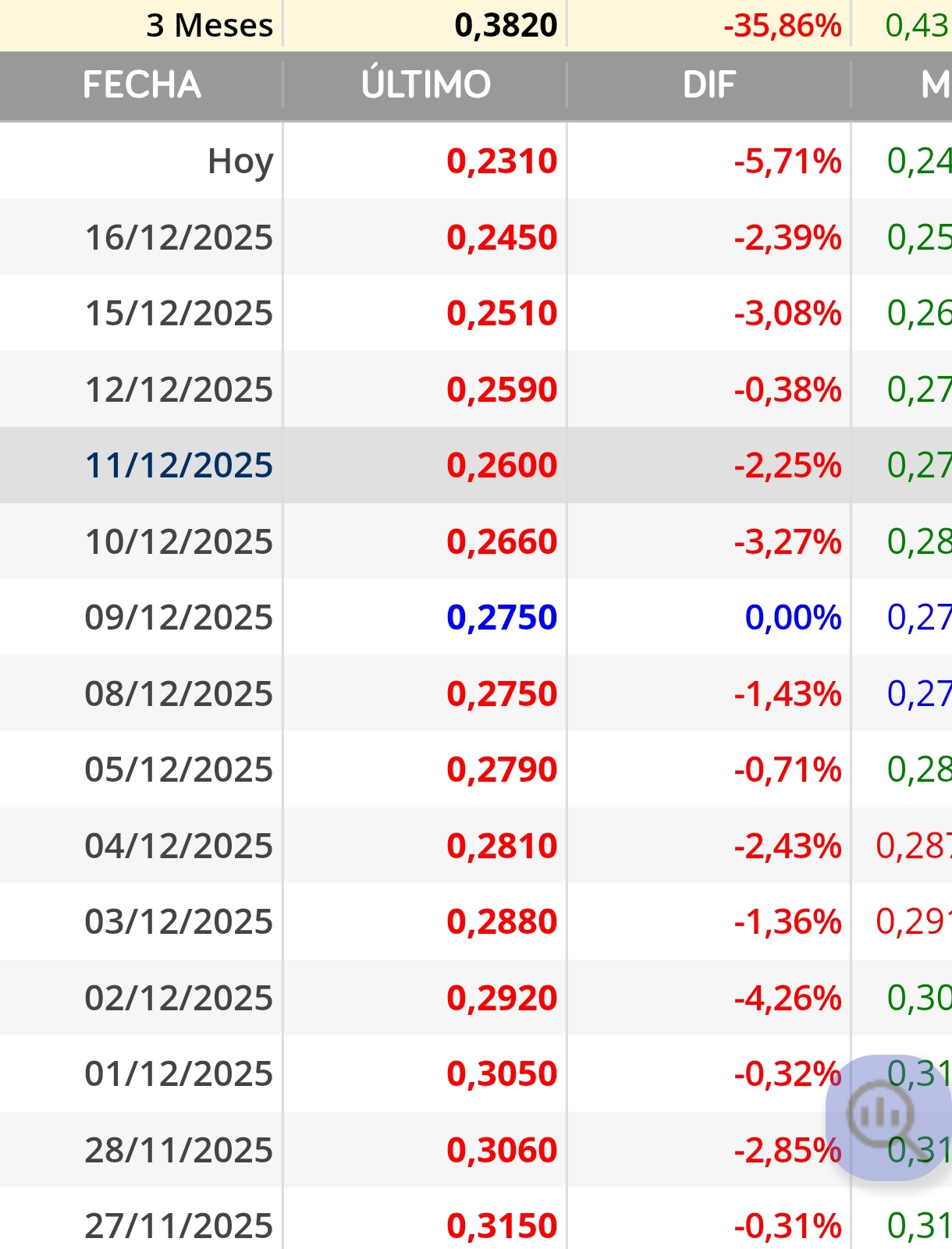The width and height of the screenshot is (952, 1249).
Task: Click the 0,2600 value on 11/12/2025
Action: pos(503,466)
